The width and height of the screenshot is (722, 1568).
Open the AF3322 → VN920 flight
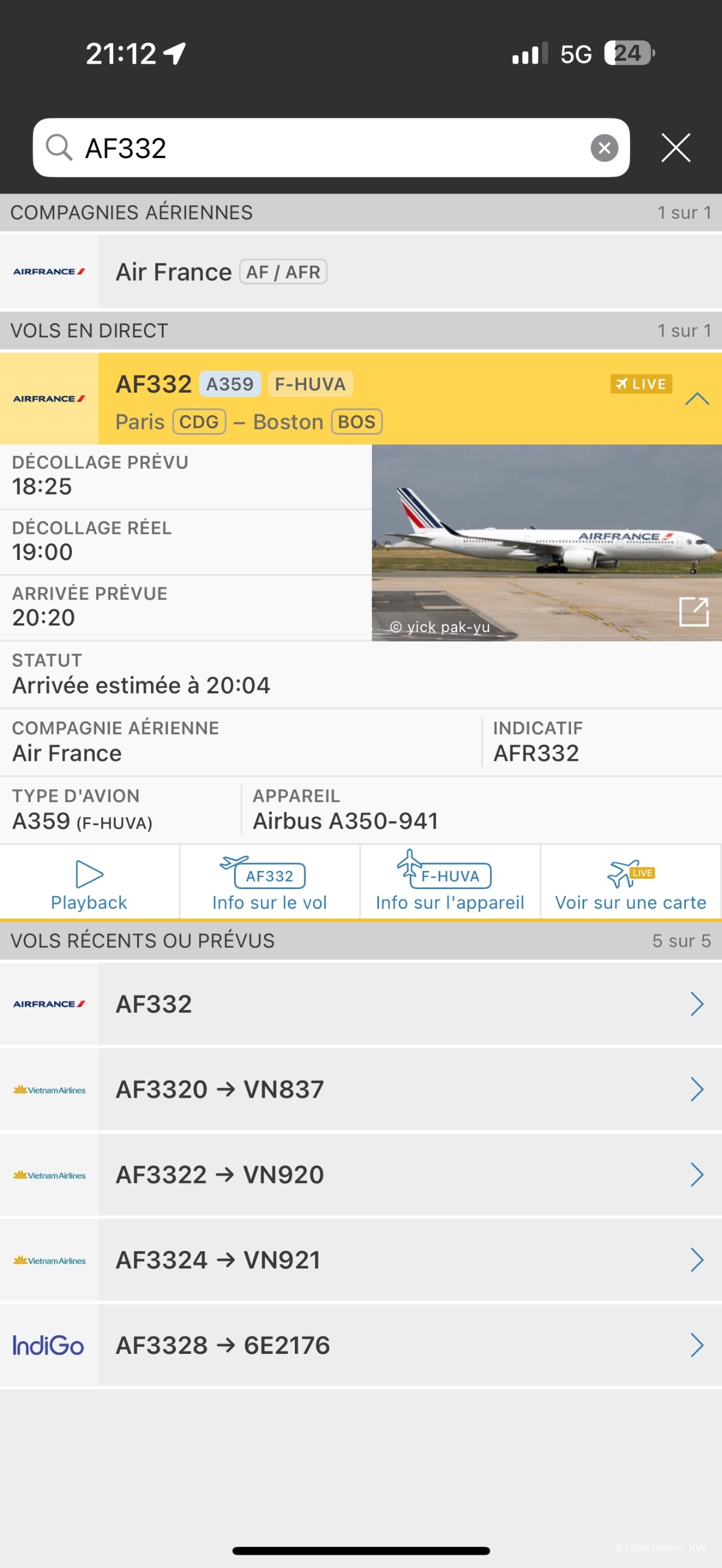(360, 1174)
